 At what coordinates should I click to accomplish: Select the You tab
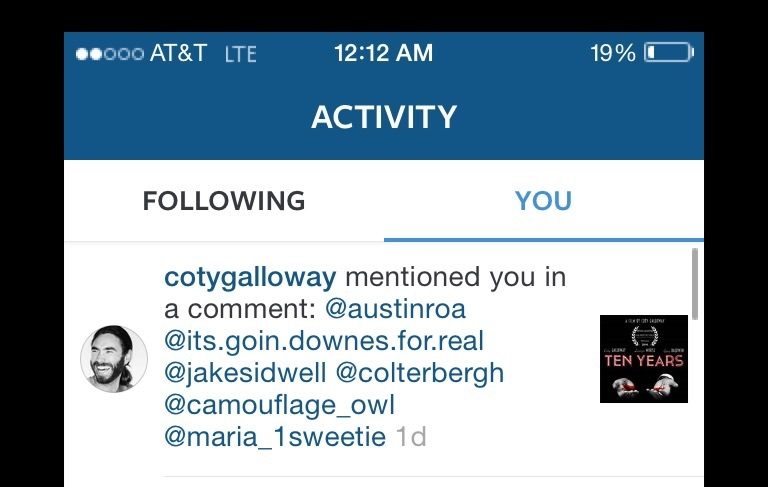point(543,201)
